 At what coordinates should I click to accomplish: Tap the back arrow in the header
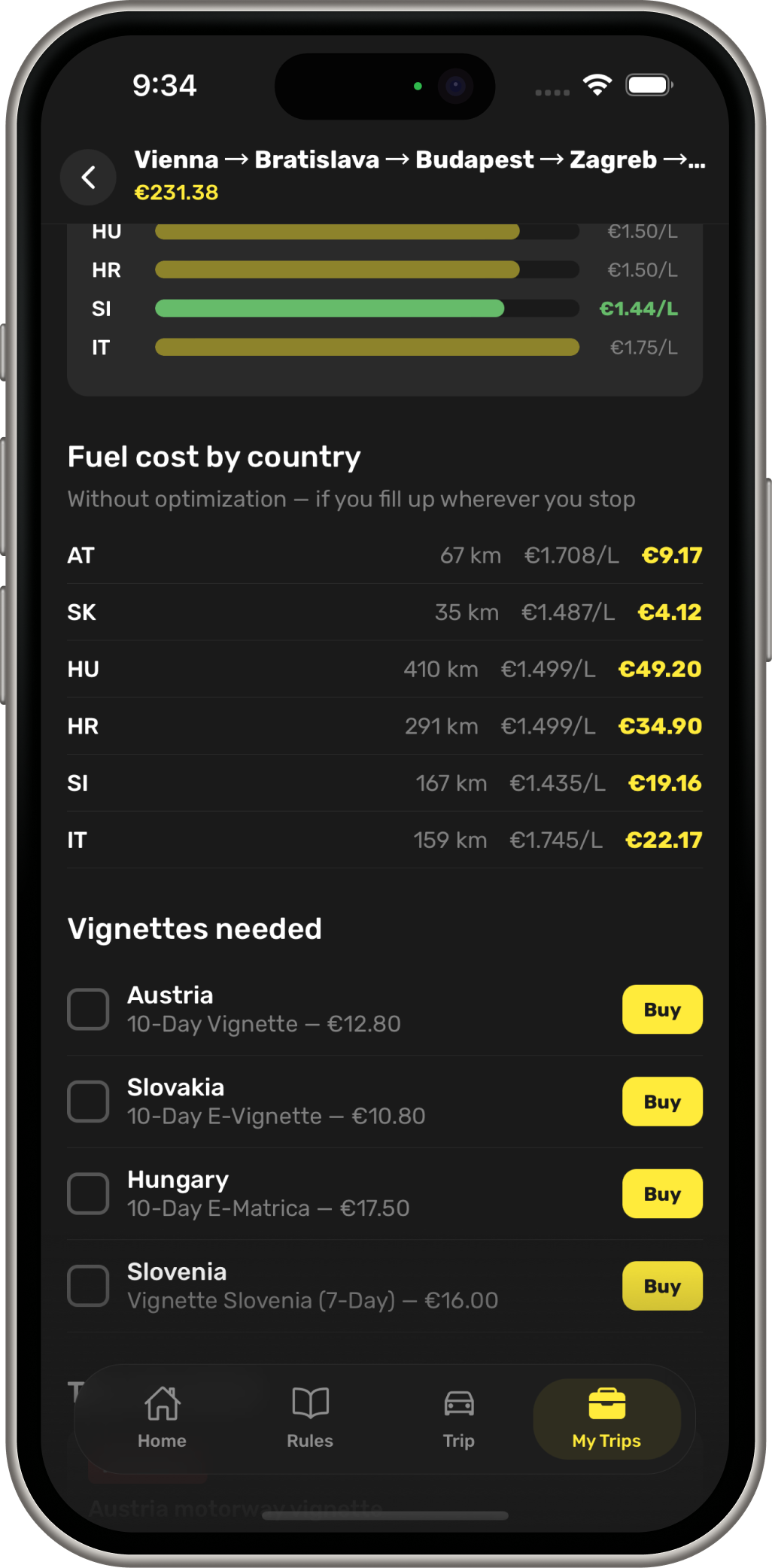(x=88, y=177)
